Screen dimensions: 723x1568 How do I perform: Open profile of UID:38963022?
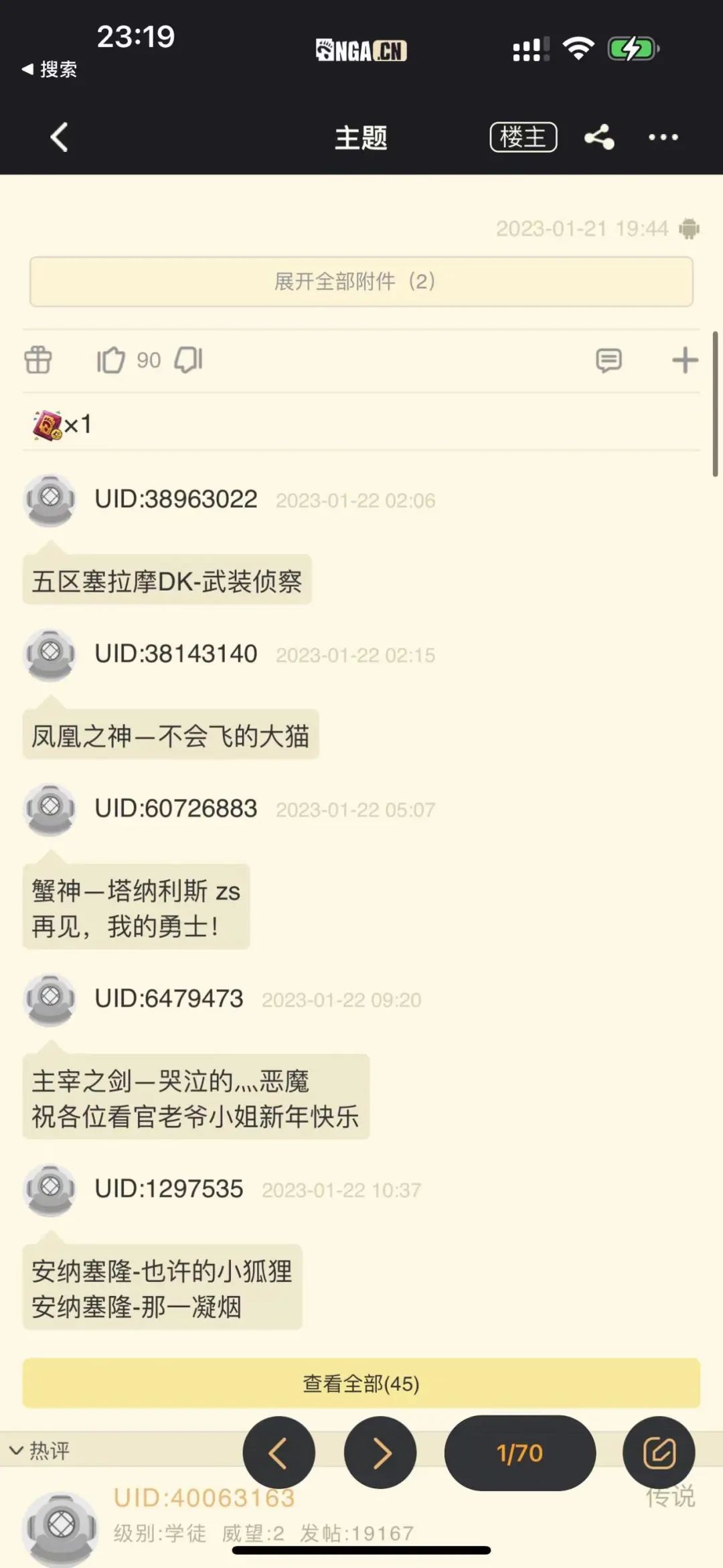pyautogui.click(x=175, y=499)
